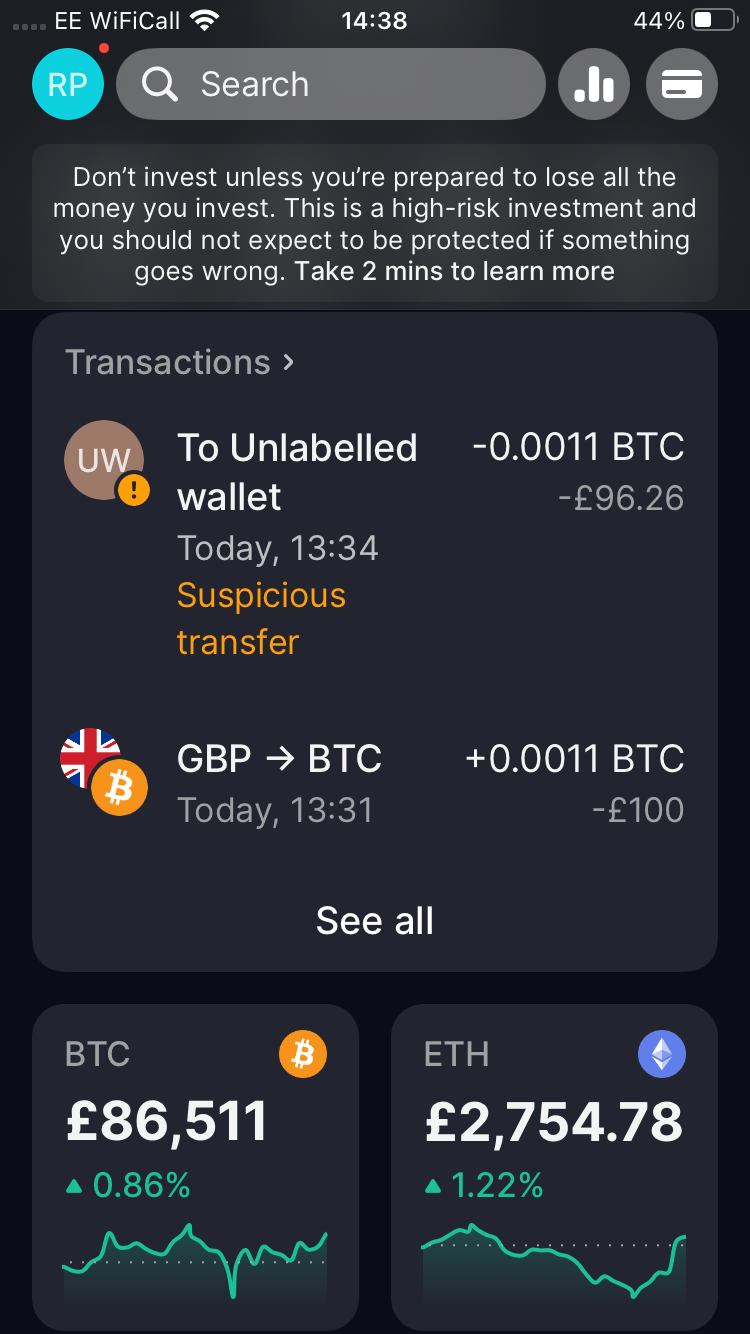The image size is (750, 1334).
Task: Open the cards icon
Action: [x=682, y=85]
